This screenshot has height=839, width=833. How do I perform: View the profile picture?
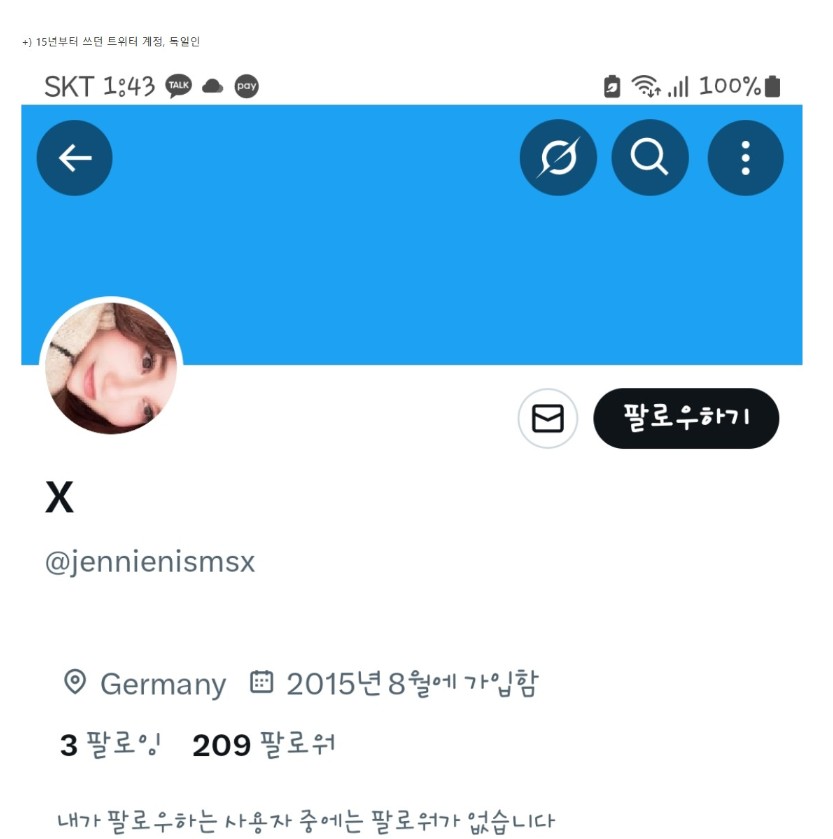point(111,368)
